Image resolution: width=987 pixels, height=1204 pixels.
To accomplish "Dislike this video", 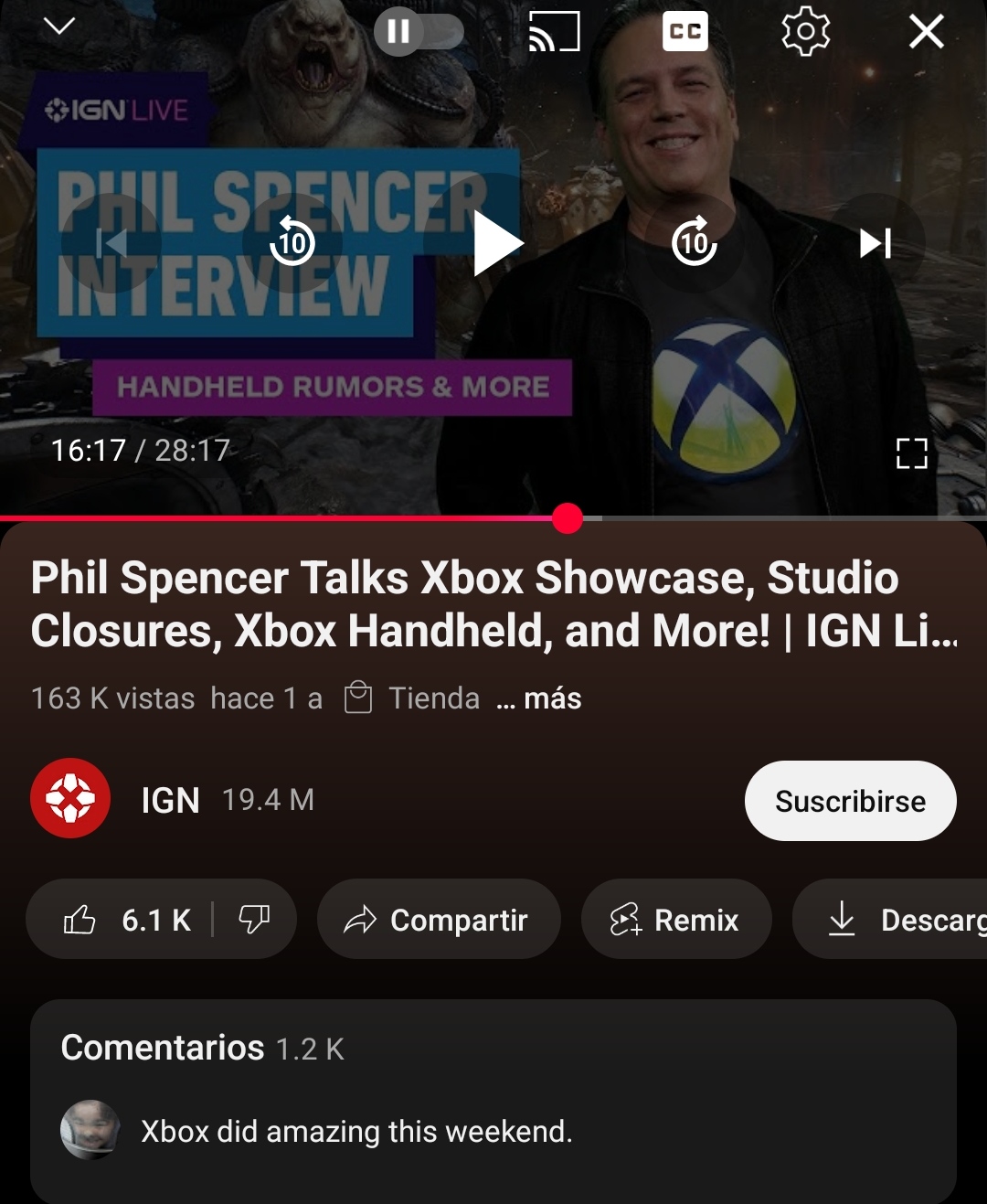I will pos(254,920).
